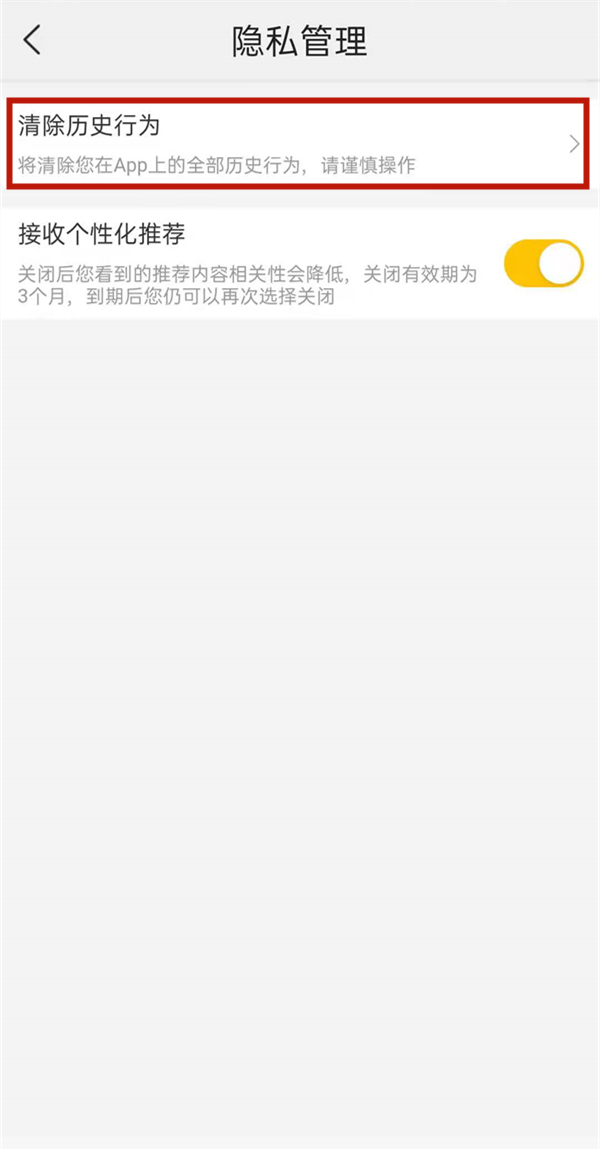Viewport: 600px width, 1149px height.
Task: Open the 清除历史行为 row
Action: [x=297, y=143]
